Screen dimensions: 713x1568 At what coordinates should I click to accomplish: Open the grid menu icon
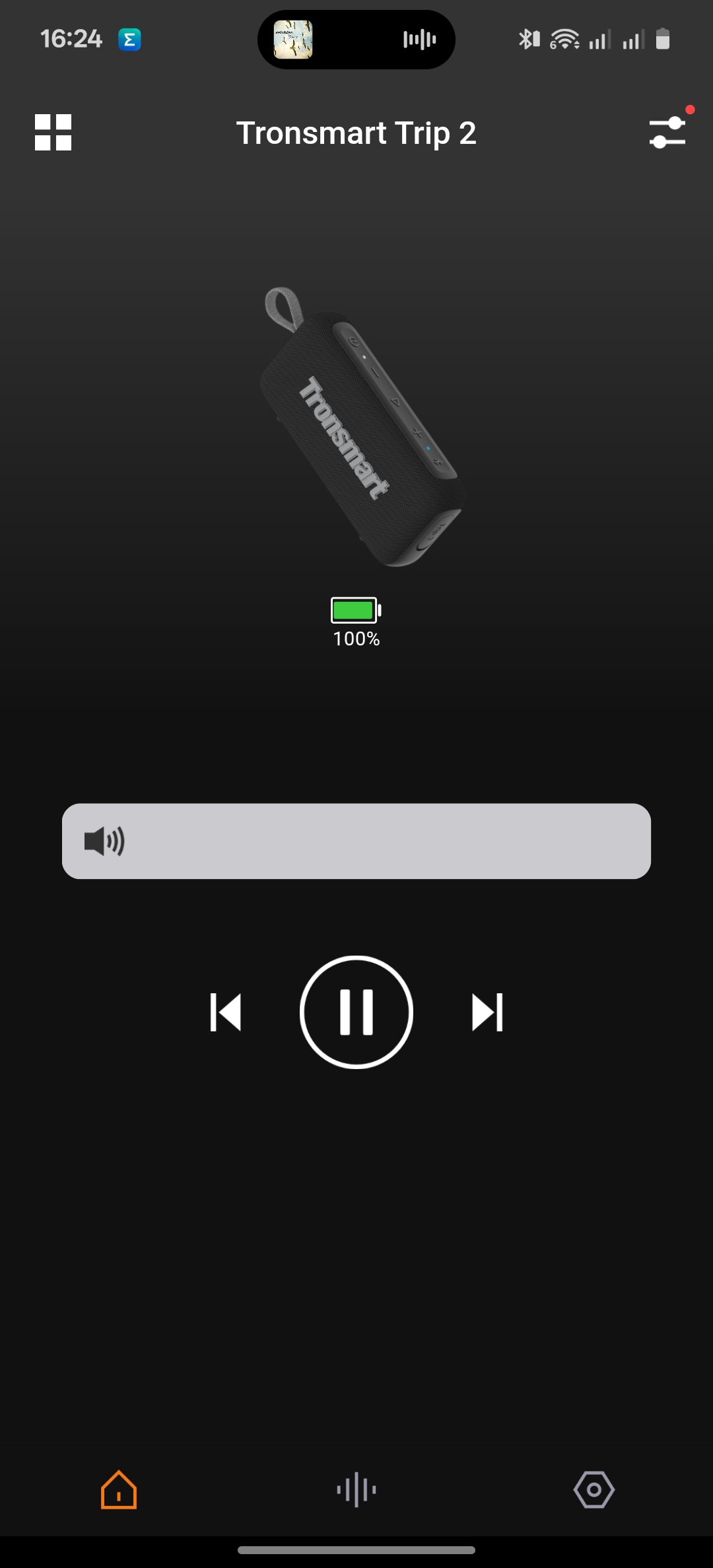[53, 133]
